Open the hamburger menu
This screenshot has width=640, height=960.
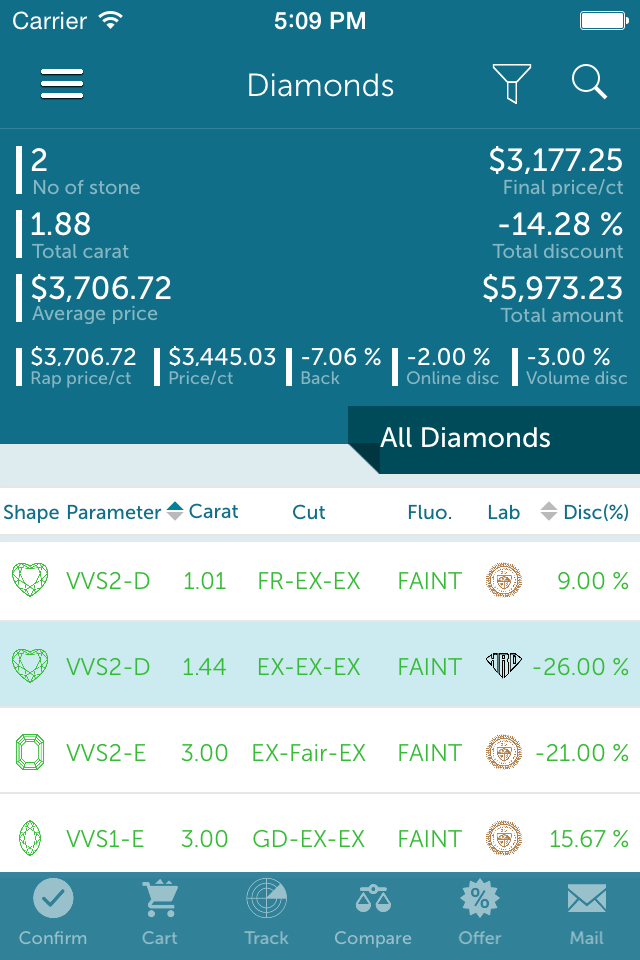click(62, 84)
